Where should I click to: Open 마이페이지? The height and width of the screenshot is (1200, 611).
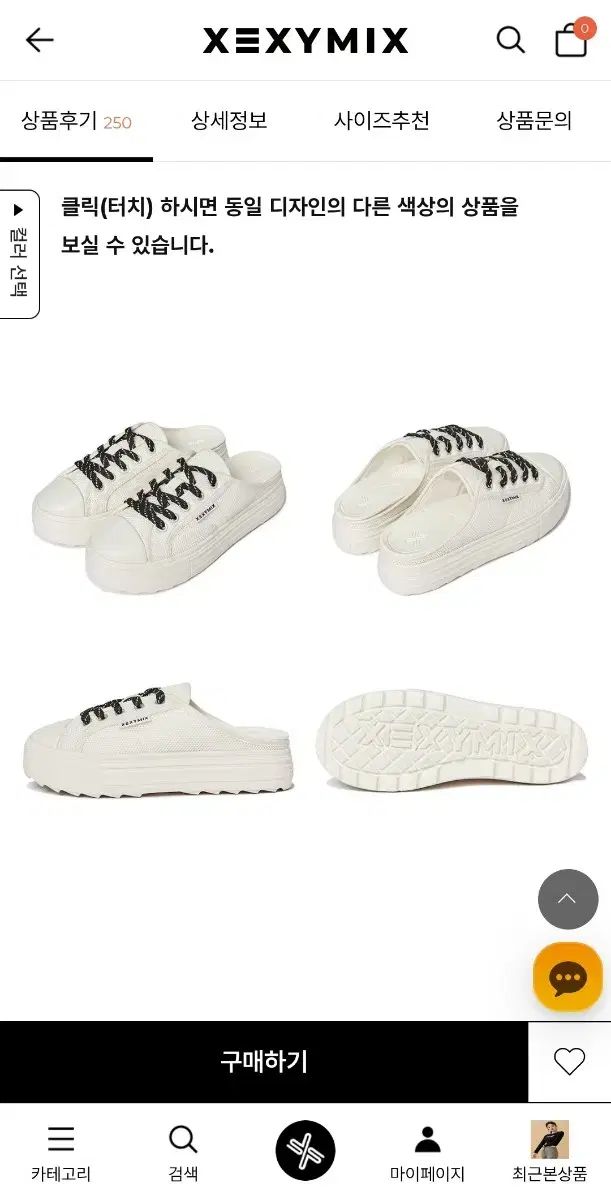(x=427, y=1152)
